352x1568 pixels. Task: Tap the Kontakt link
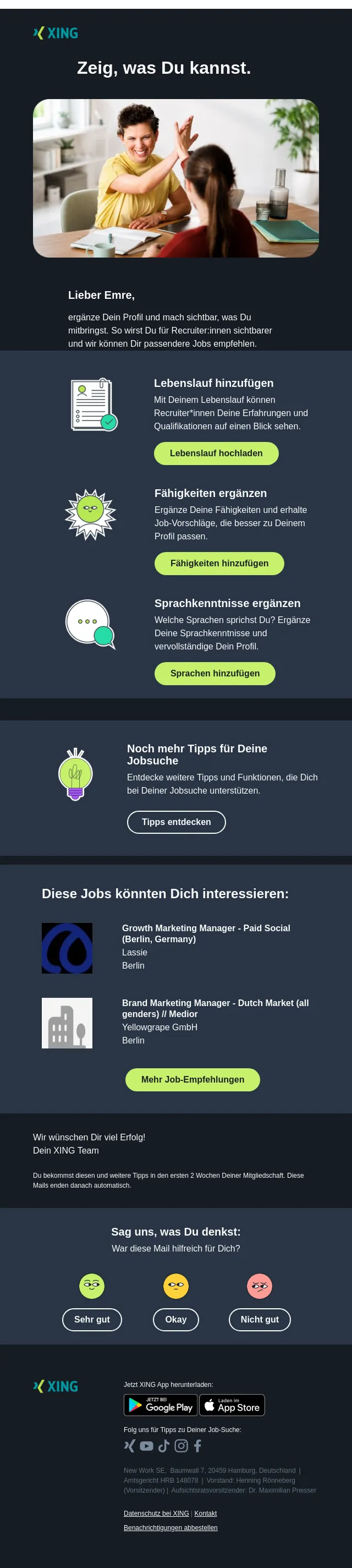coord(206,1513)
